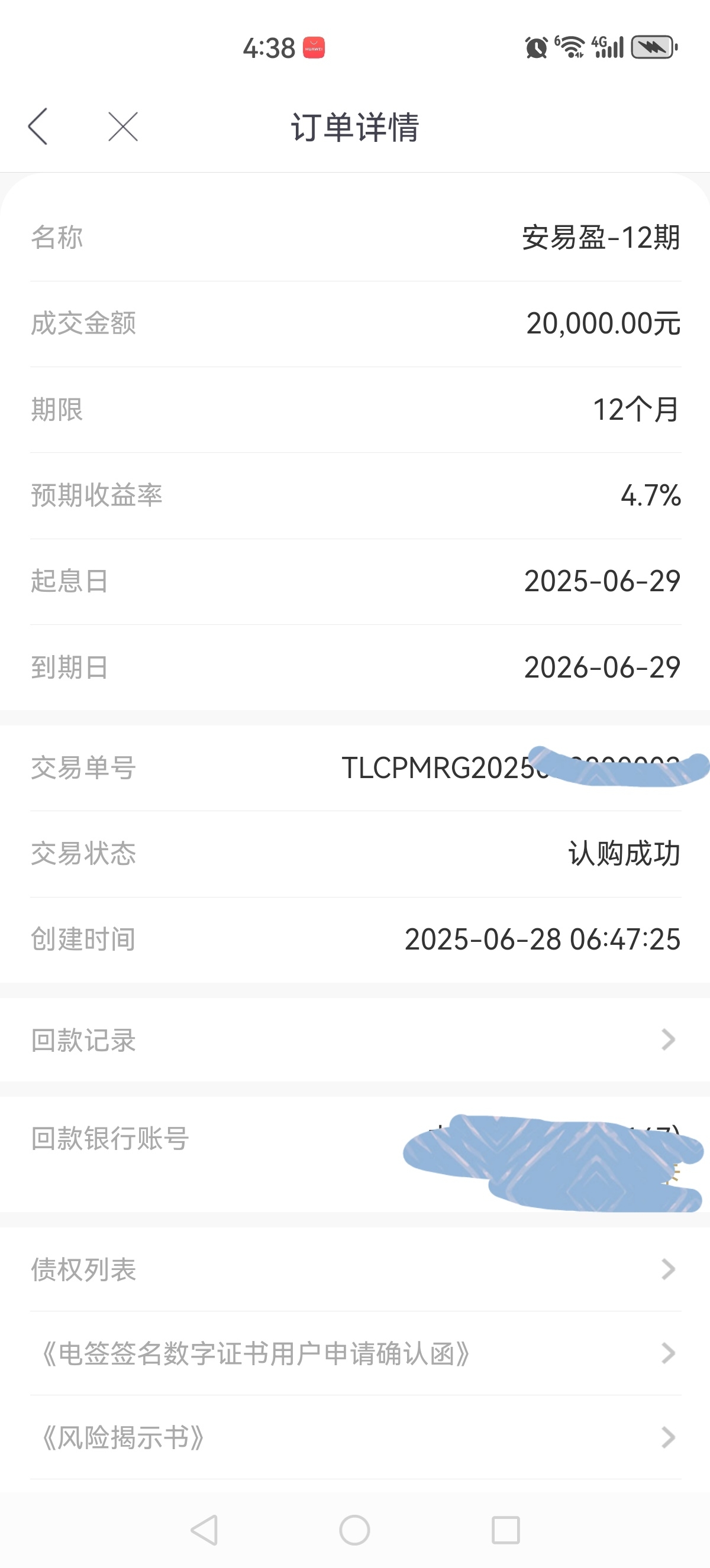Open the 回款记录 row
Viewport: 710px width, 1568px height.
pos(355,1039)
